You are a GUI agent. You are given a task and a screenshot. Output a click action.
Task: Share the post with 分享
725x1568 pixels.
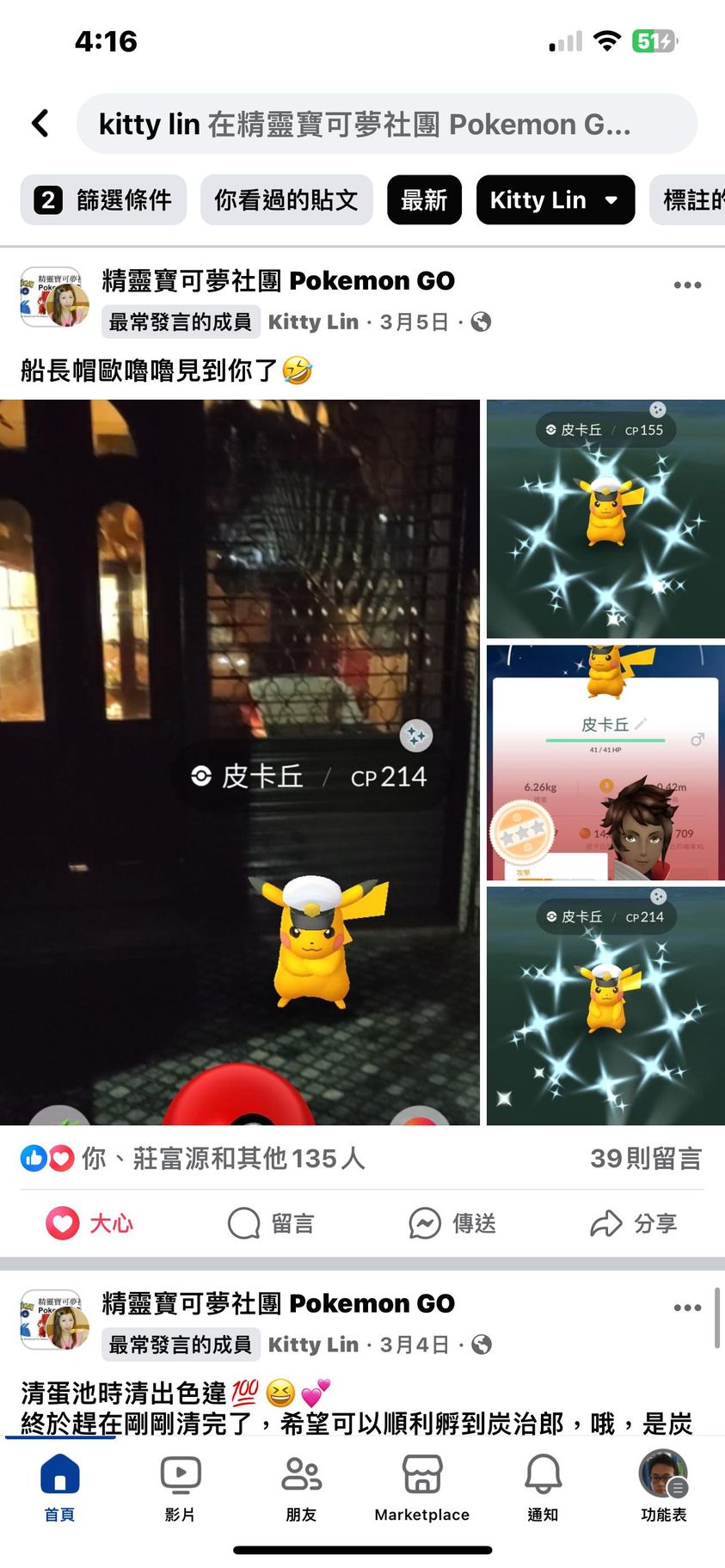[634, 1223]
